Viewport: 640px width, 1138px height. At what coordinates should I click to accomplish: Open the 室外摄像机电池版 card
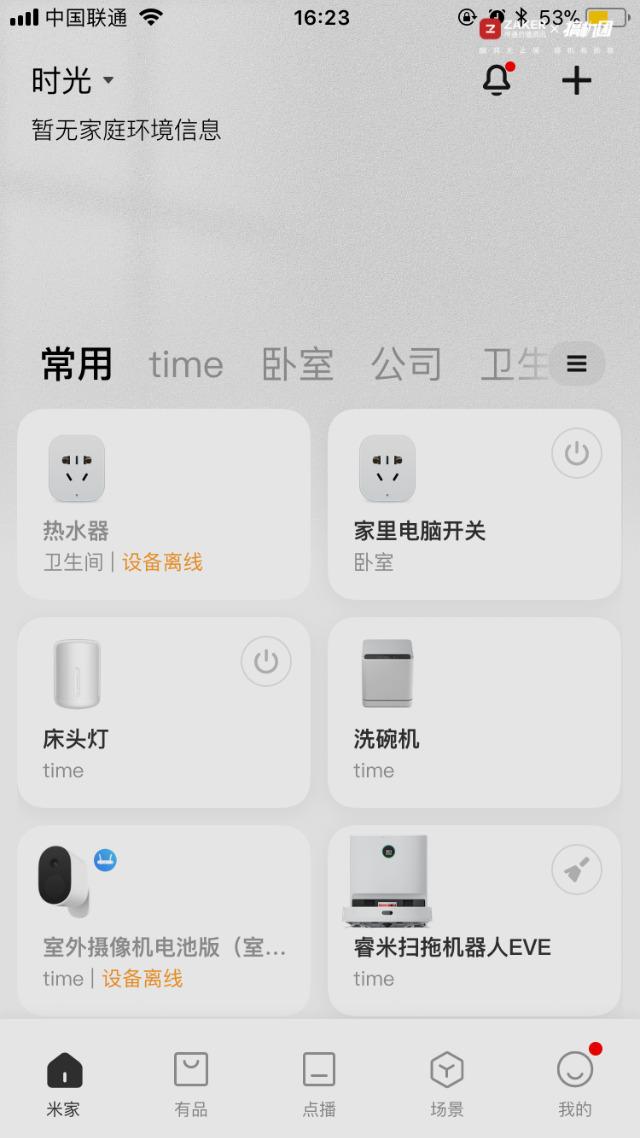[163, 920]
